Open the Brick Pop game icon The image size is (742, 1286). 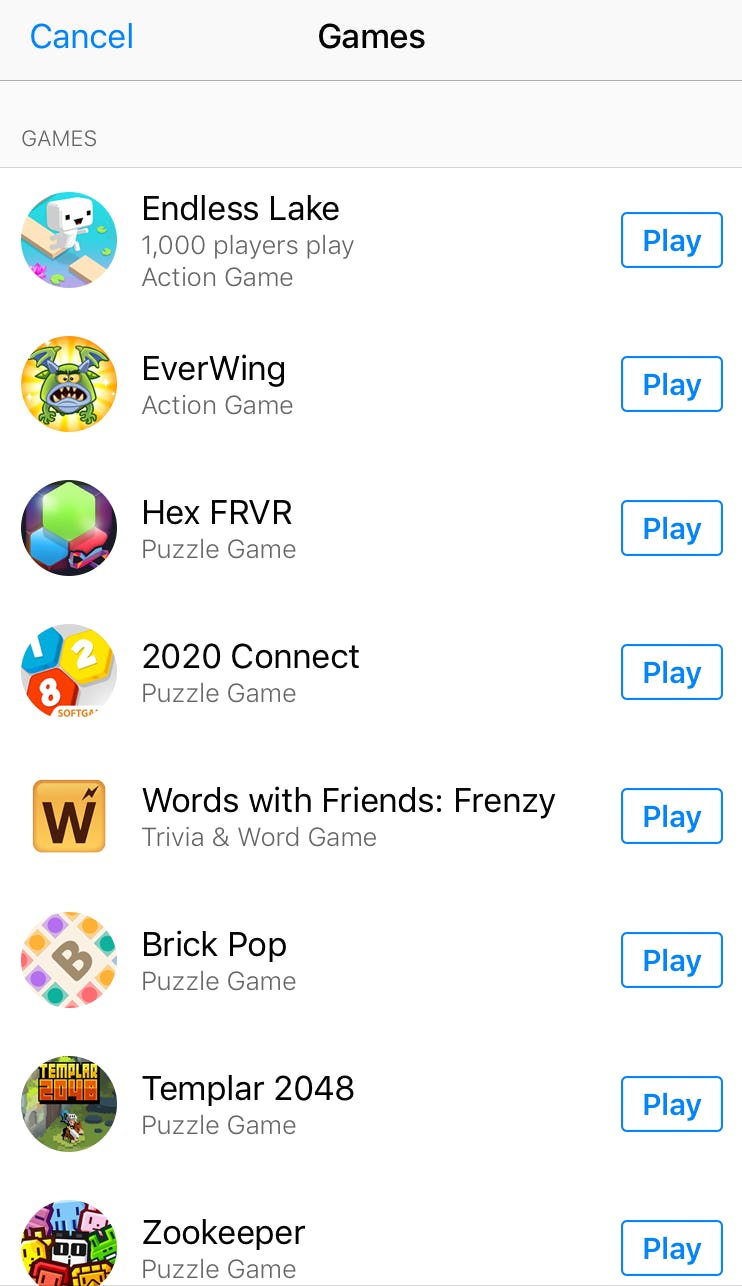pyautogui.click(x=69, y=960)
